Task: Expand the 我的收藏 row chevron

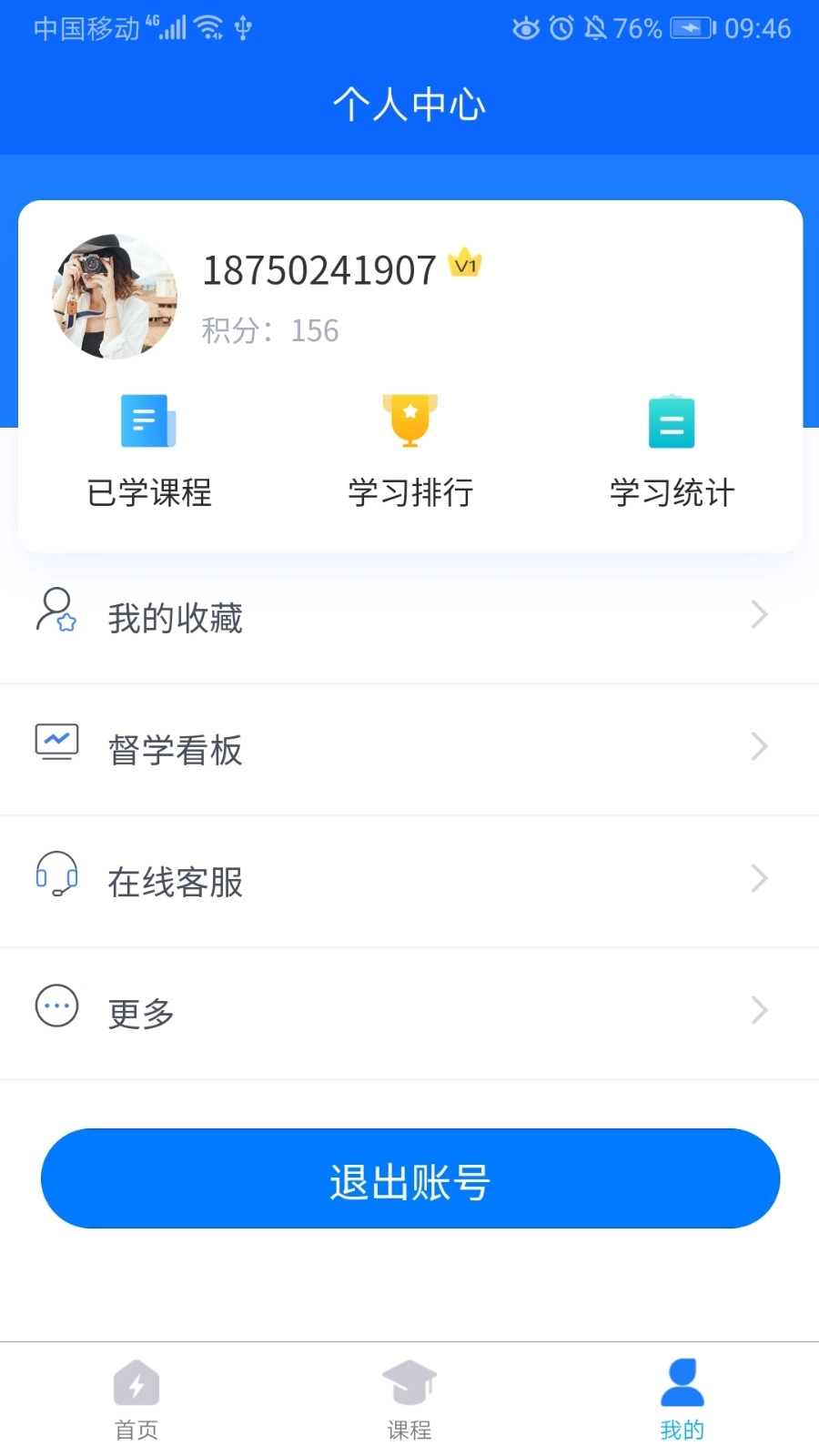Action: (760, 615)
